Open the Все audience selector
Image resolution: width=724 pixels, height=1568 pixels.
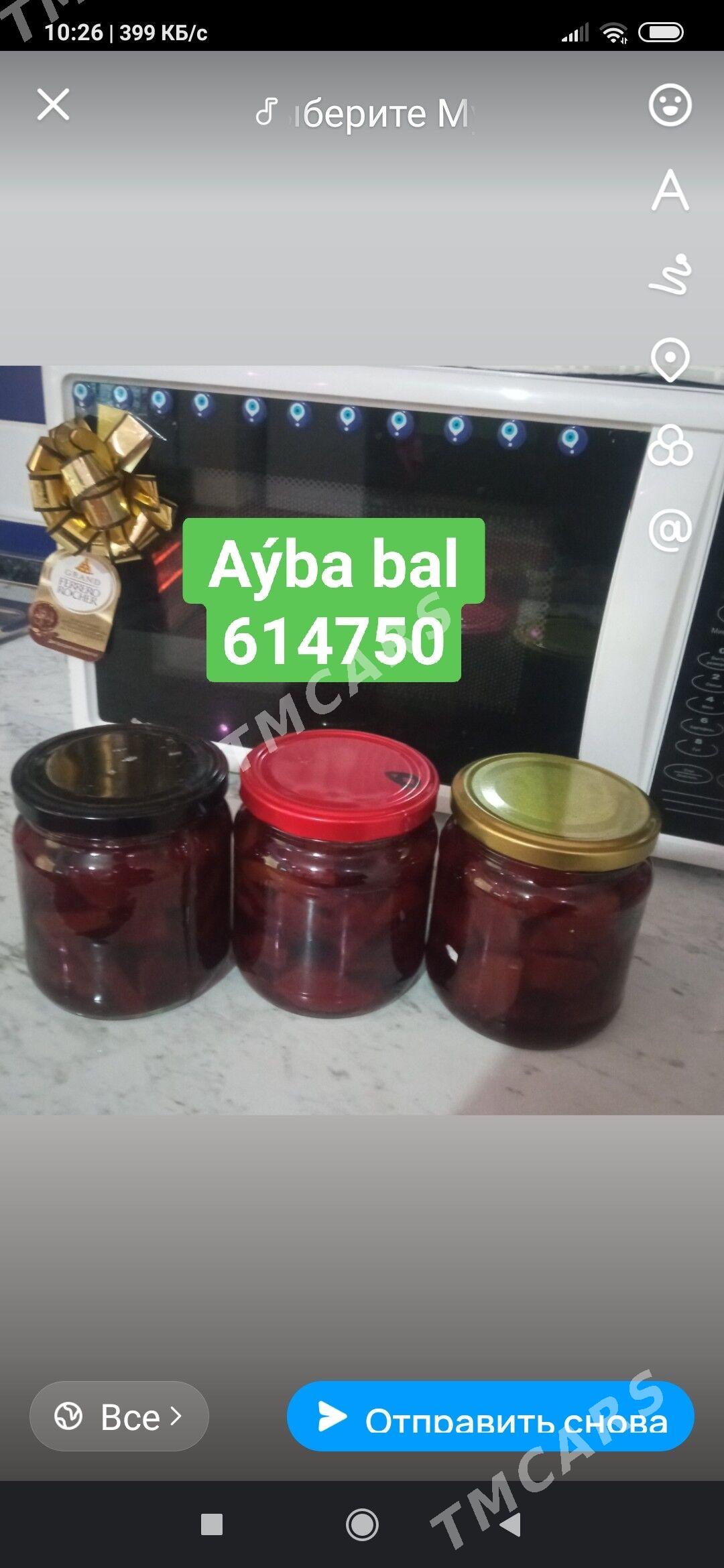pos(119,1417)
